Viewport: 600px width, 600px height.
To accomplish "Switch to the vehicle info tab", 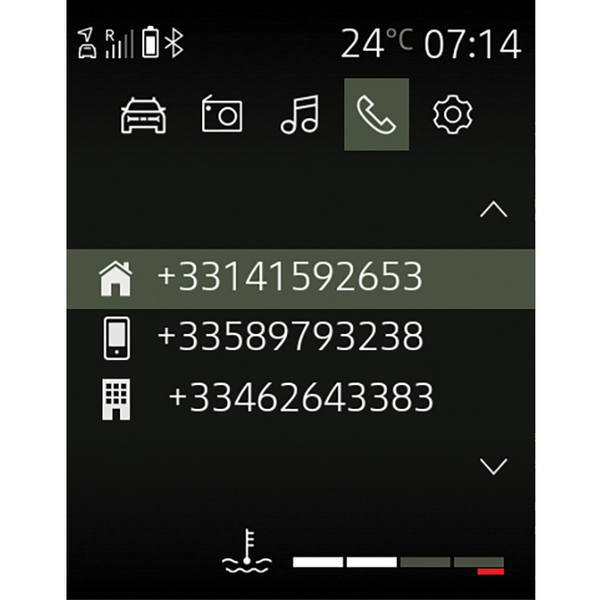I will click(144, 116).
